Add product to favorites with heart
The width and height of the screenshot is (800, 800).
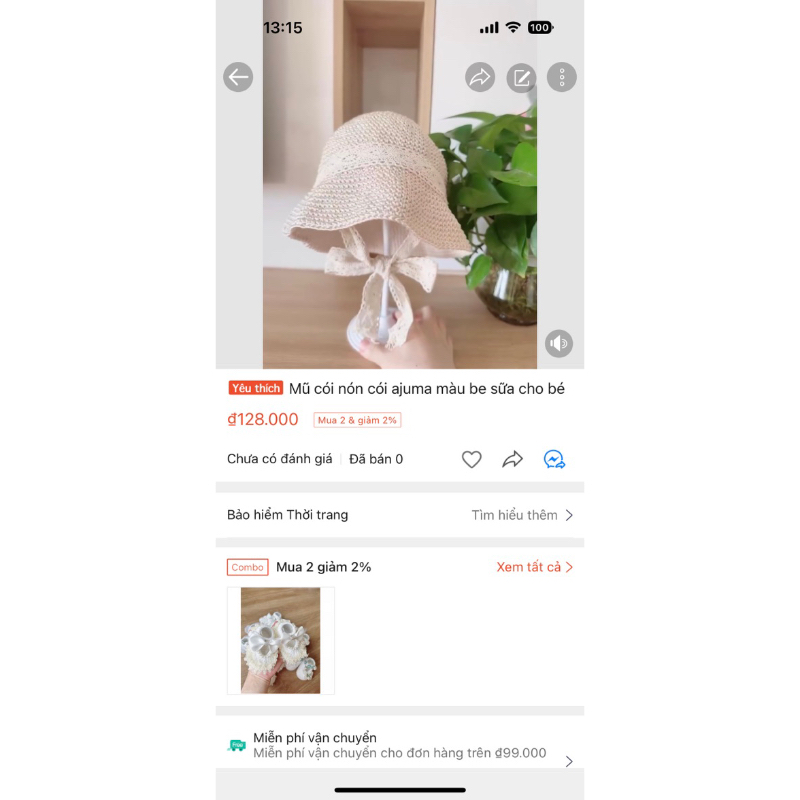[472, 459]
